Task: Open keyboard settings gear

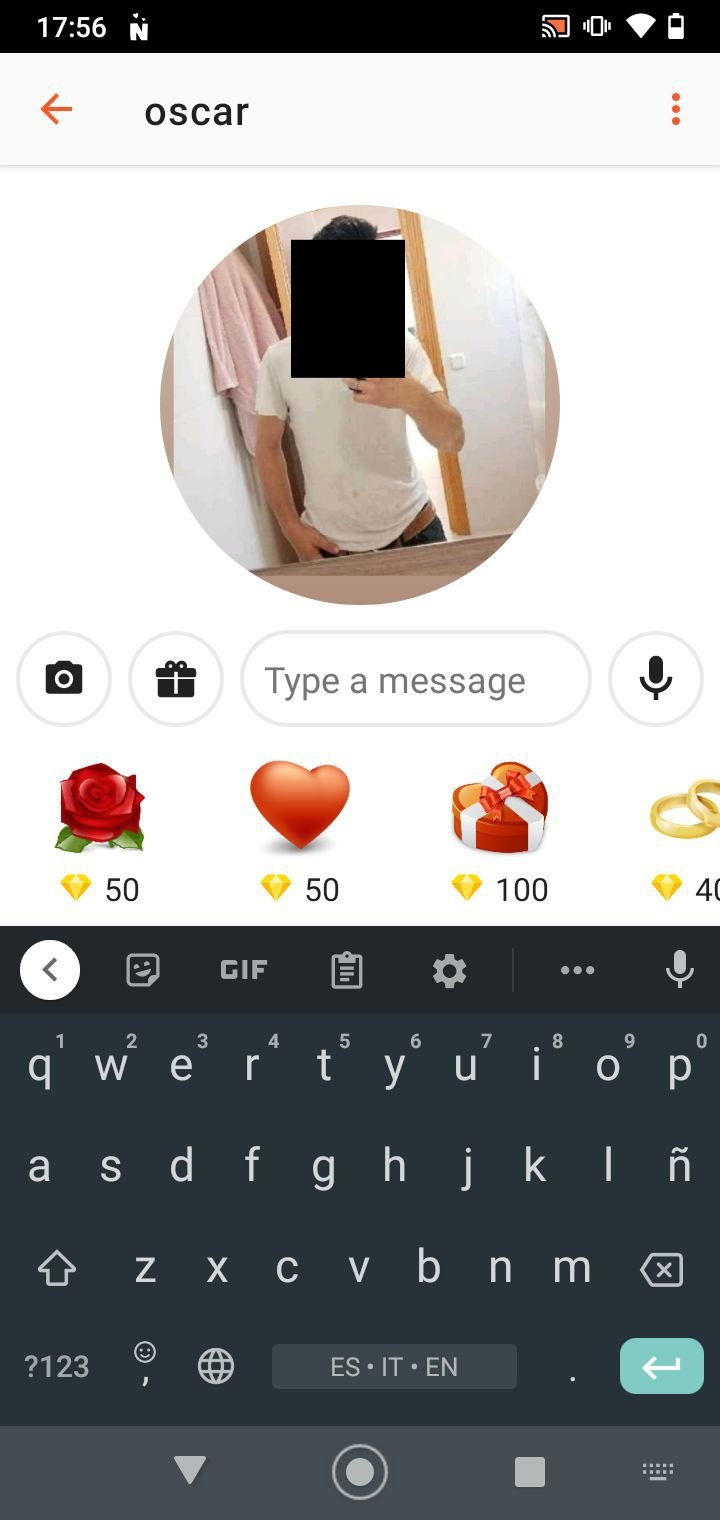Action: 449,970
